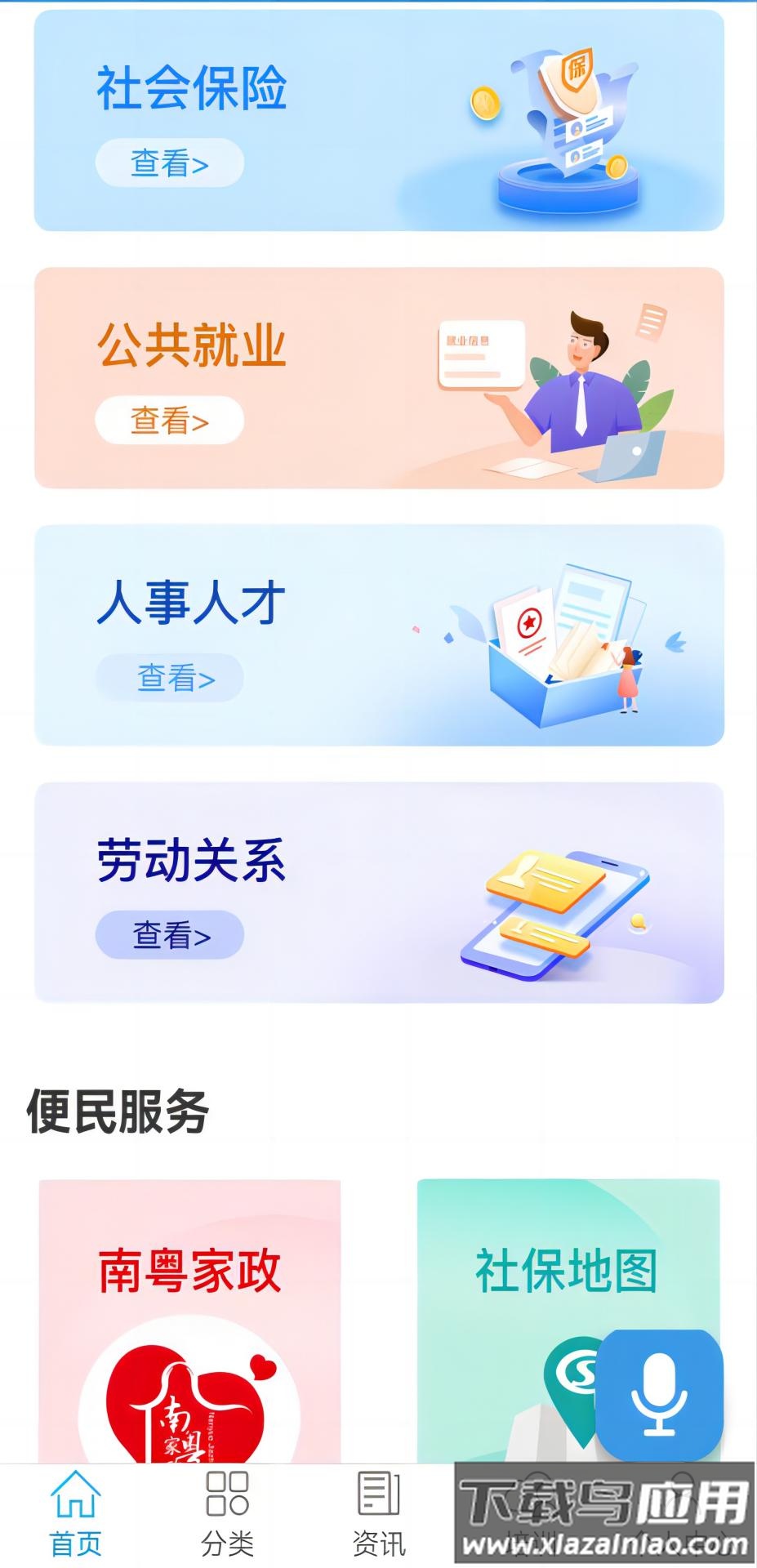
Task: Switch to the 资讯 tab
Action: pyautogui.click(x=378, y=1514)
